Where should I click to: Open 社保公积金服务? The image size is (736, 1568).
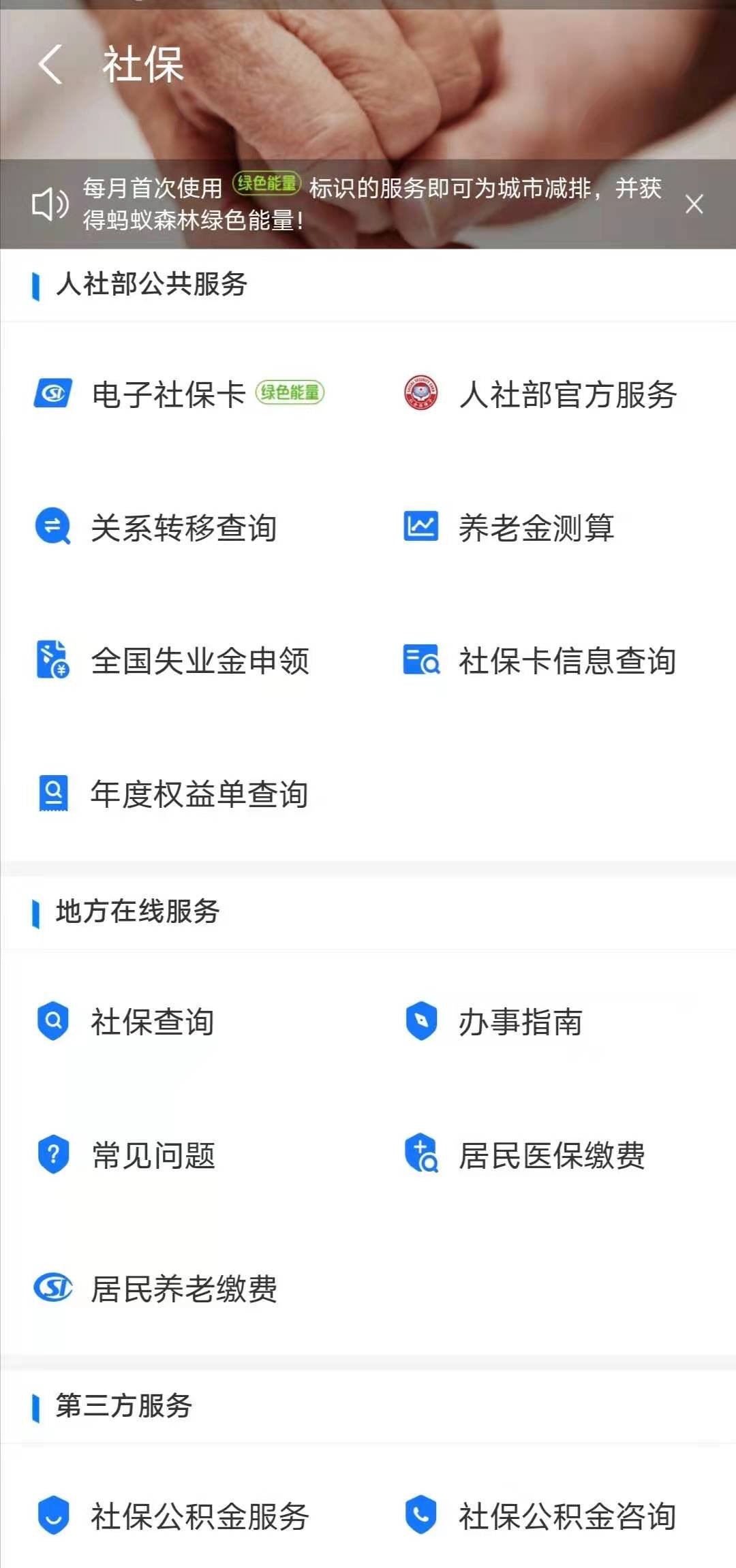click(x=199, y=1516)
